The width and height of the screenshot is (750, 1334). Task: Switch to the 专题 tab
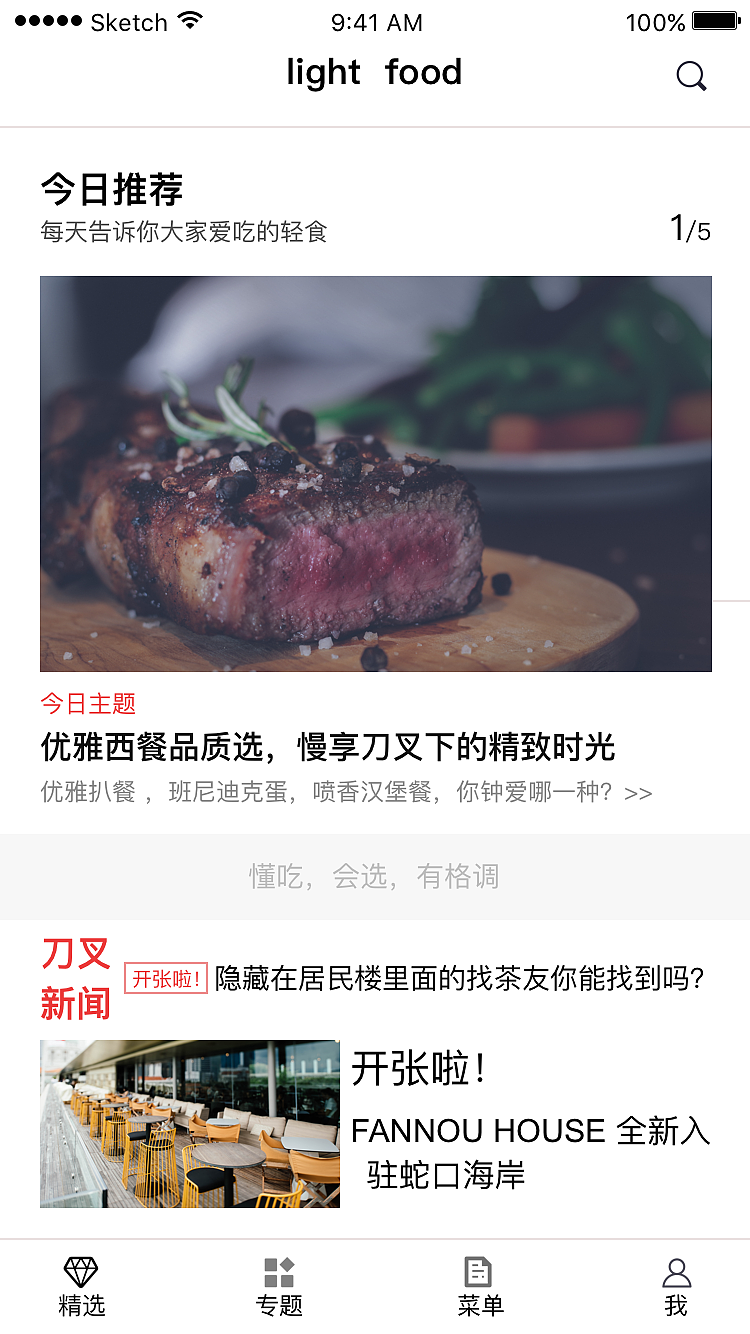(x=278, y=1285)
